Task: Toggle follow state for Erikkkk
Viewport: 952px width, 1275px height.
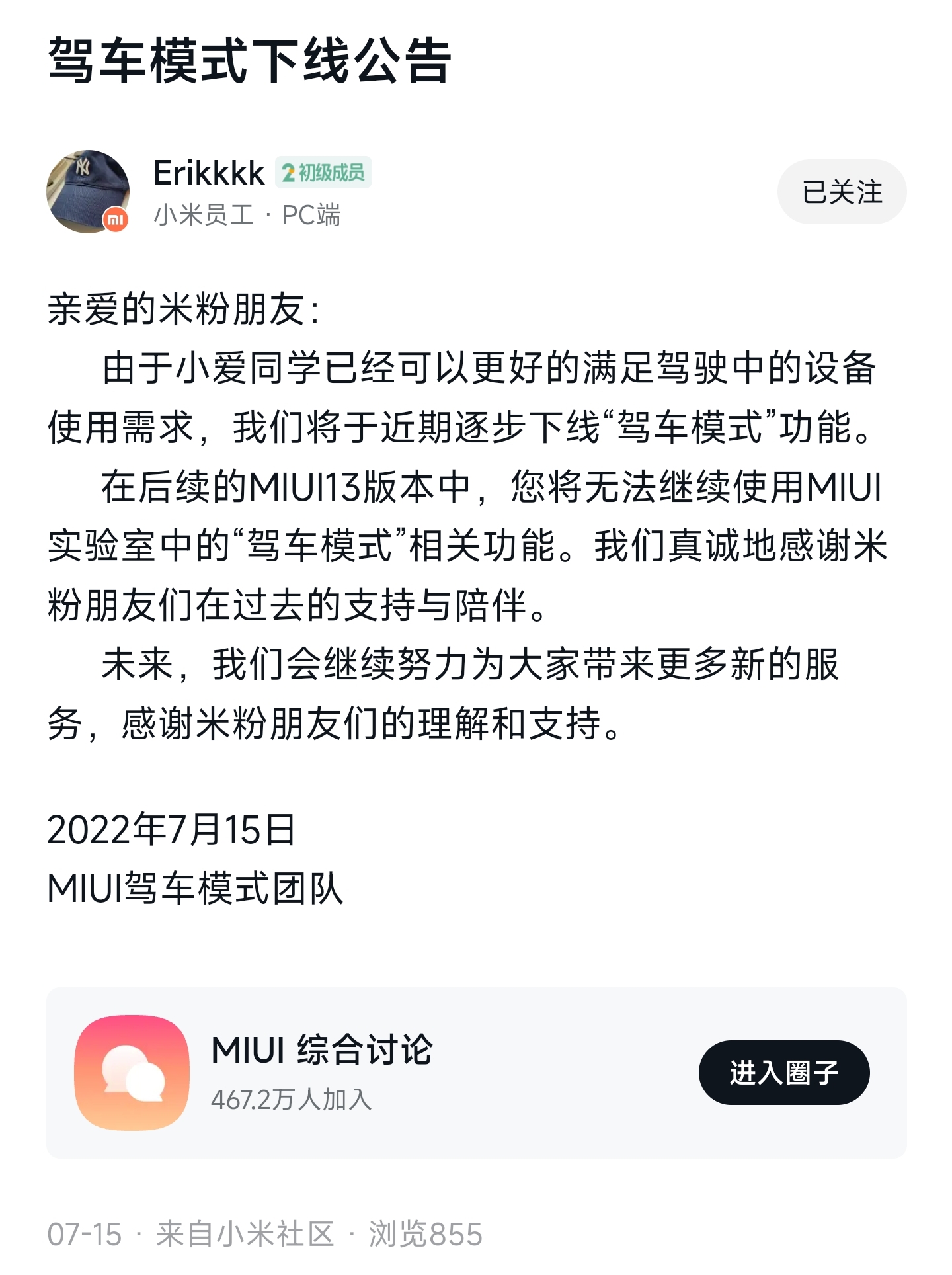Action: [842, 193]
